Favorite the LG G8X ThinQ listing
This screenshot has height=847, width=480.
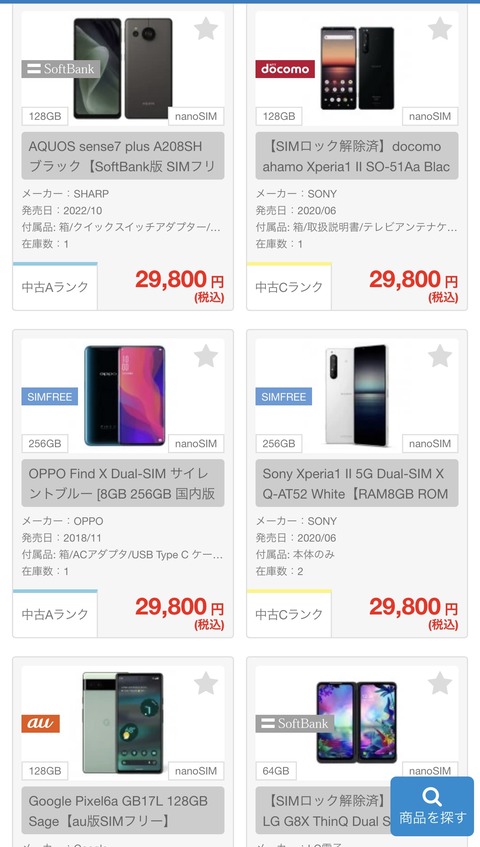(x=440, y=683)
